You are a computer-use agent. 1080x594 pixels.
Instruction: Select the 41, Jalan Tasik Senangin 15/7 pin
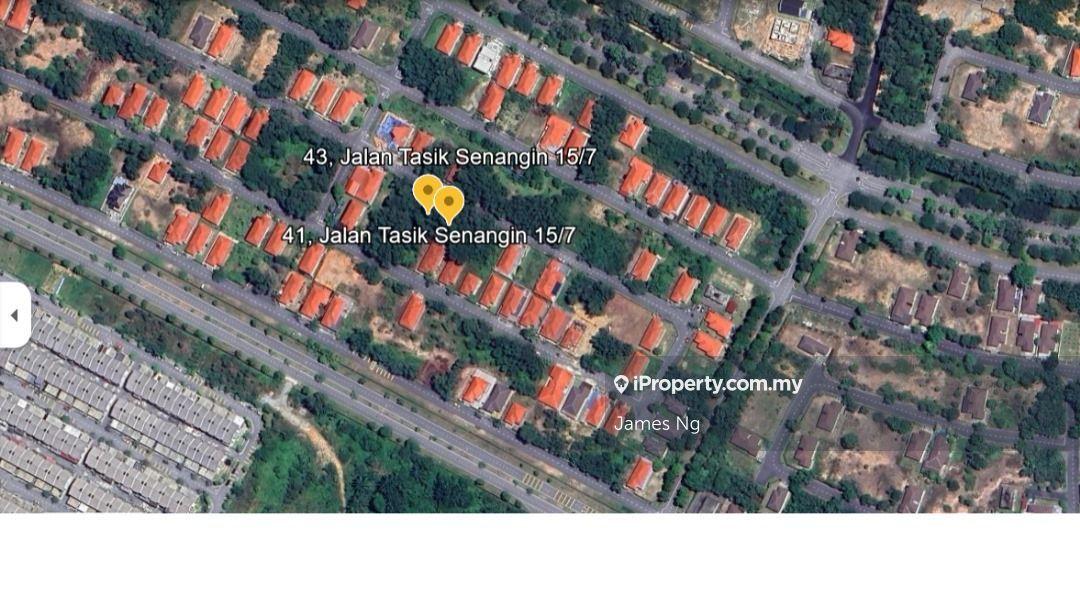click(x=449, y=203)
